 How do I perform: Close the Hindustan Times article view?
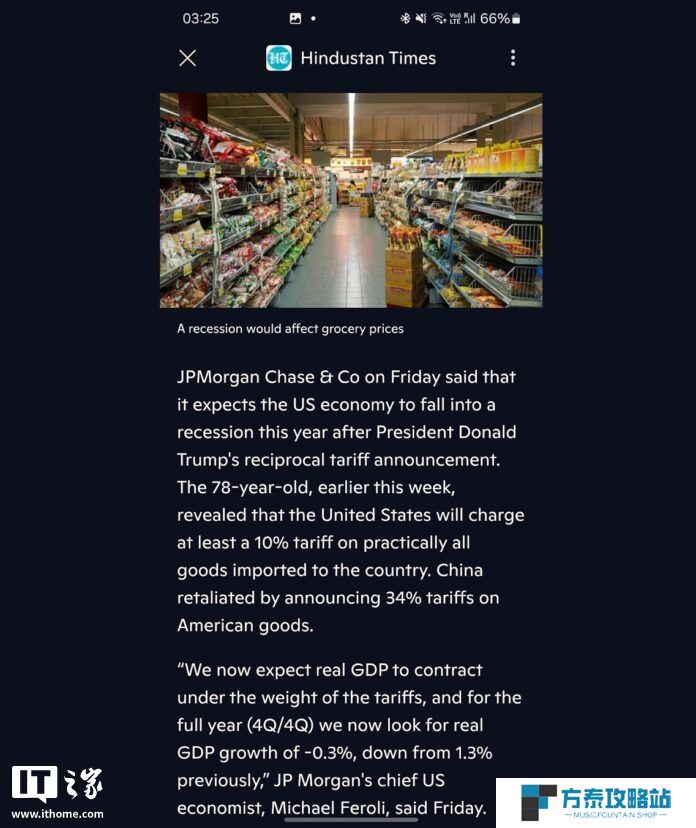(x=187, y=58)
